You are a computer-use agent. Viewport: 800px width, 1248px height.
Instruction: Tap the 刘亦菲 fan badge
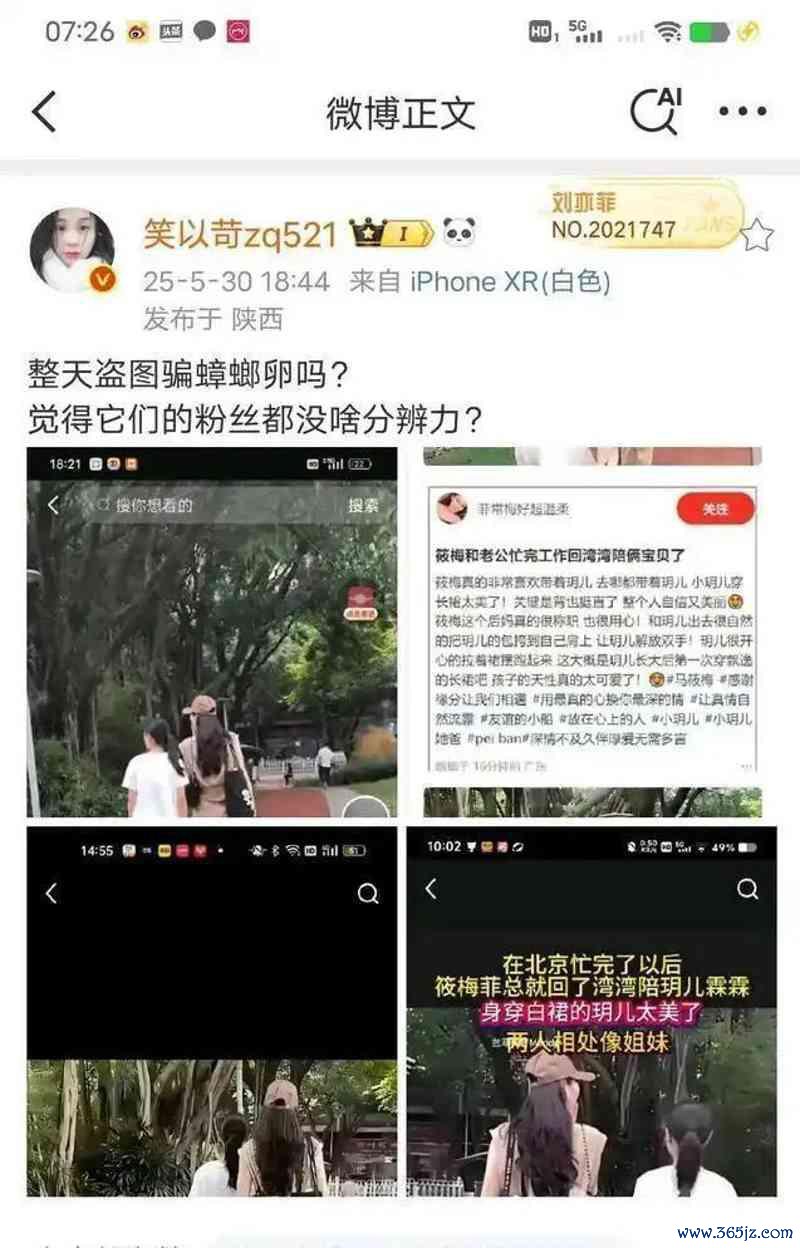point(644,213)
